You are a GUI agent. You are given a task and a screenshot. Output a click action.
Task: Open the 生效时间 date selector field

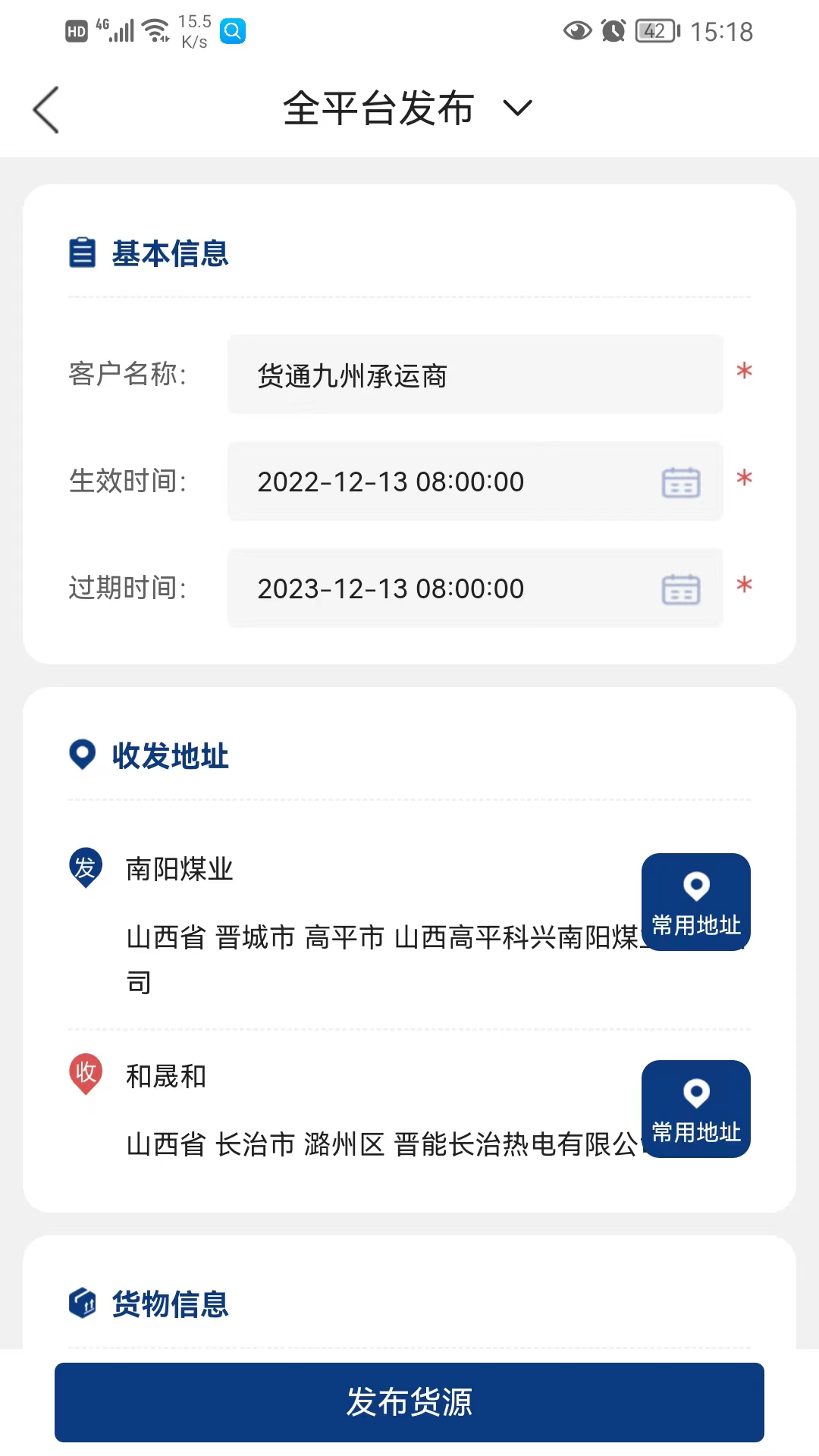455,482
